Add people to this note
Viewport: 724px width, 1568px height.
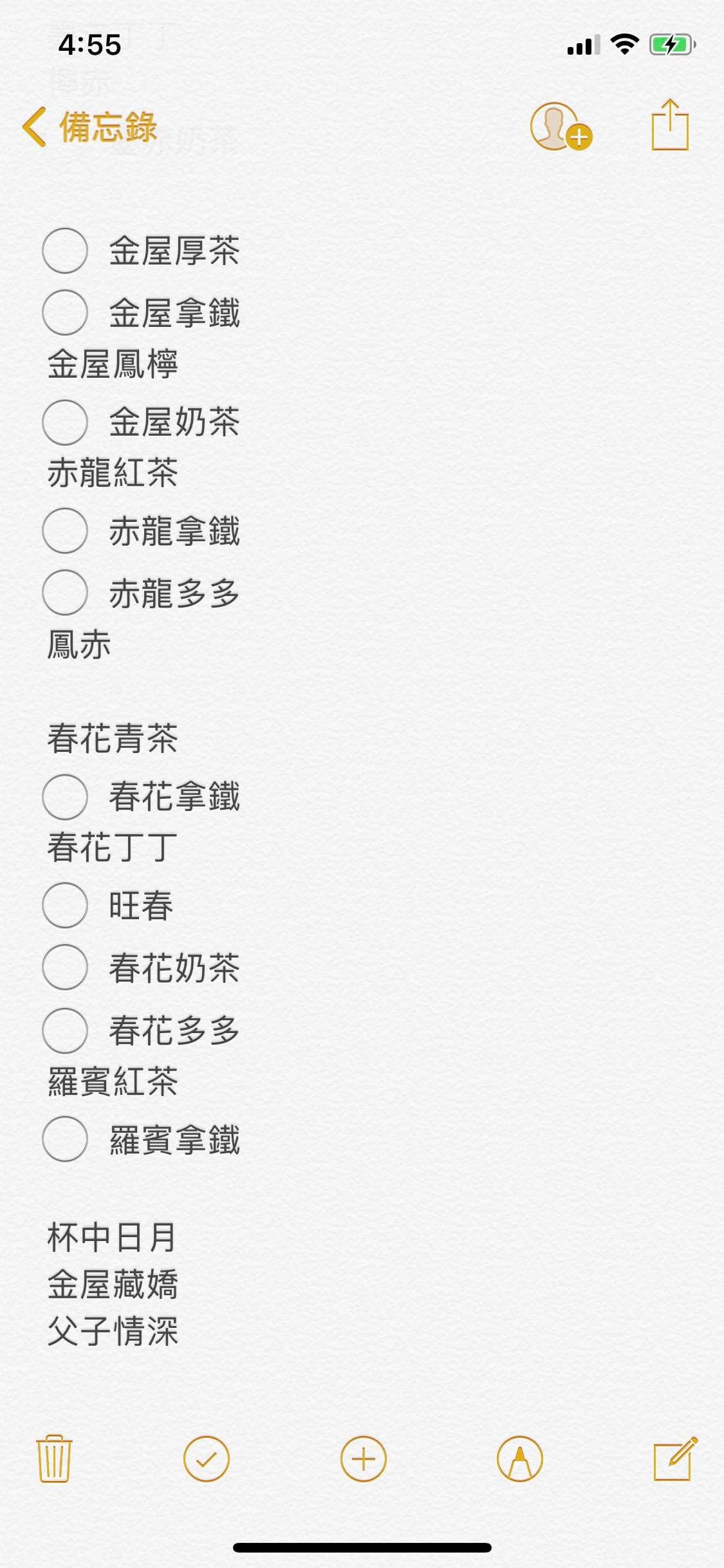pyautogui.click(x=560, y=127)
